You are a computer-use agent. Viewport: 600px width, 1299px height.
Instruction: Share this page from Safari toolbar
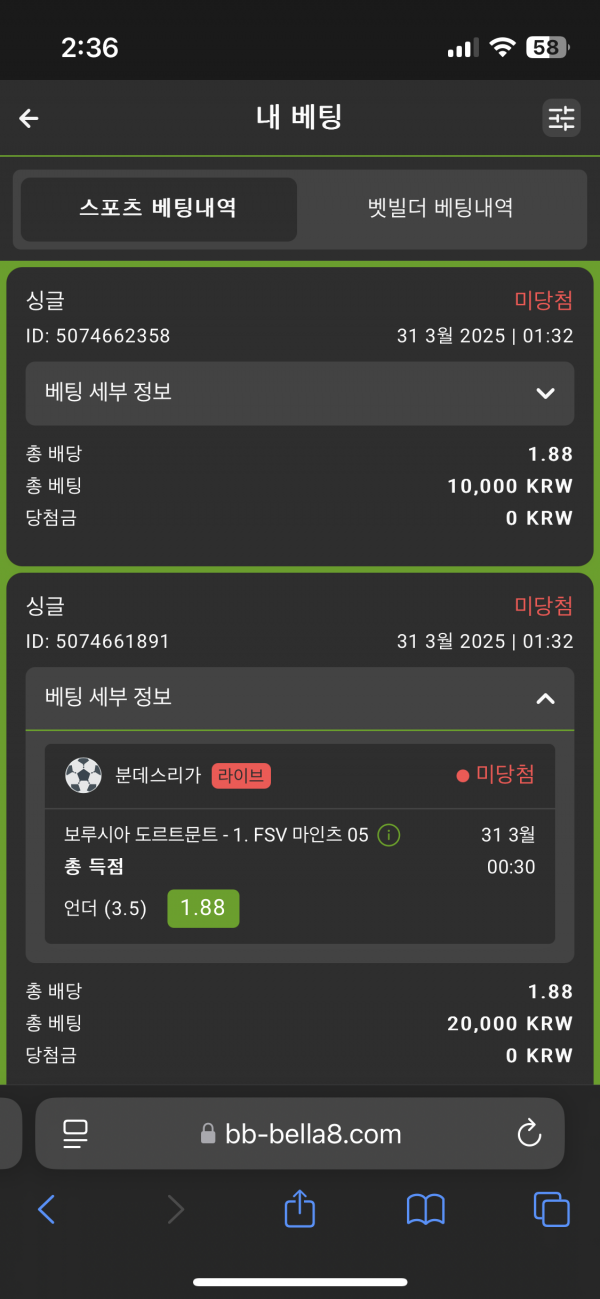pos(299,1208)
